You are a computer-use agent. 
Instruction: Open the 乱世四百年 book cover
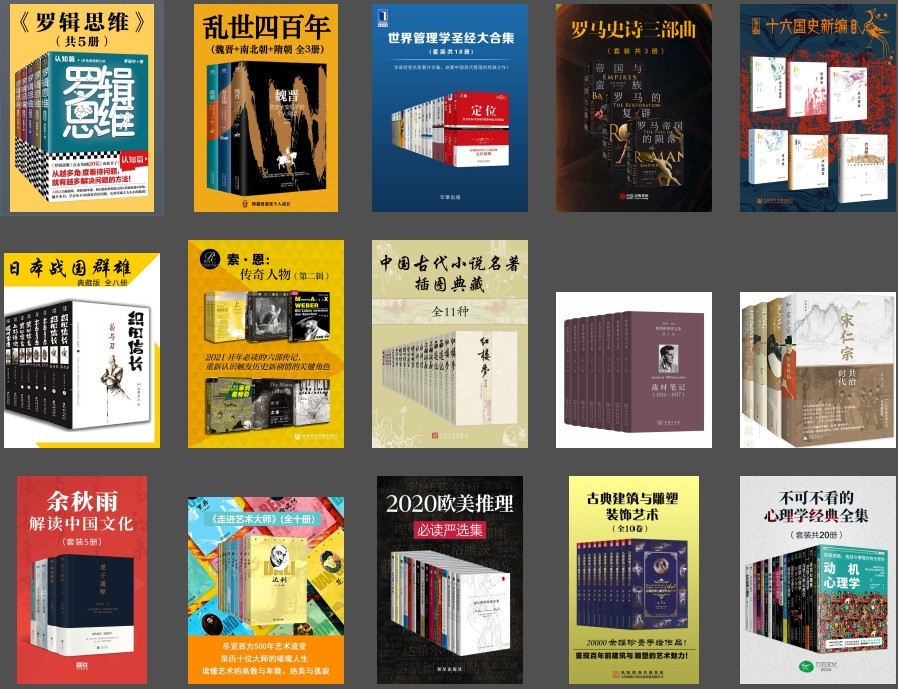click(266, 108)
